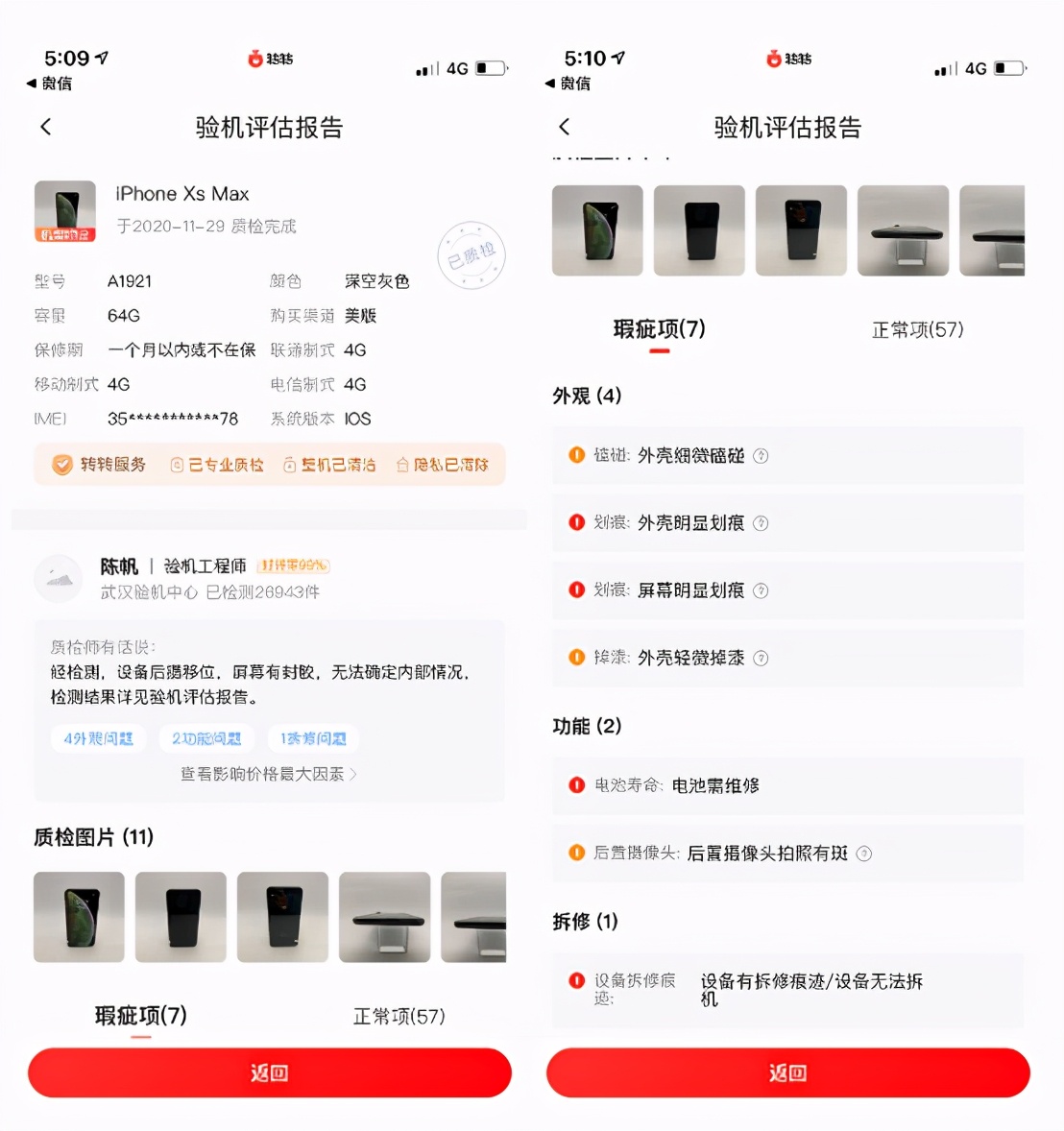Open 查看影响价格最大因素 details
This screenshot has height=1131, width=1064.
click(x=269, y=774)
